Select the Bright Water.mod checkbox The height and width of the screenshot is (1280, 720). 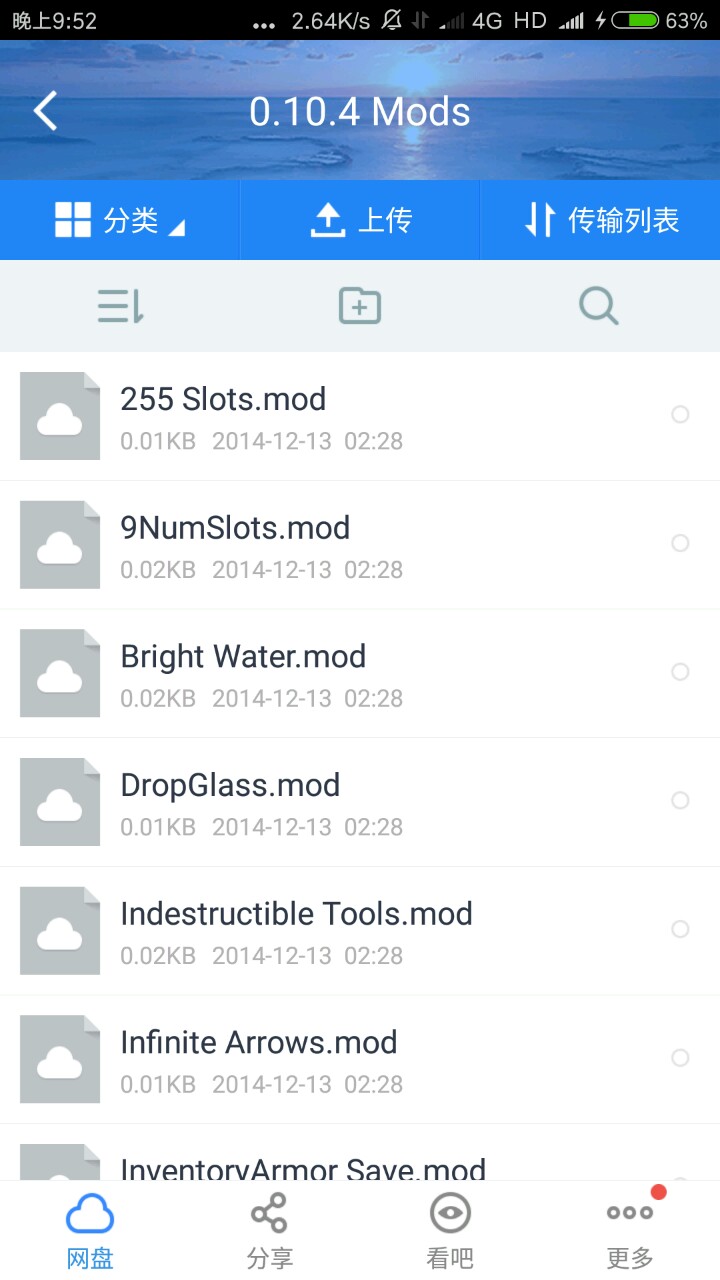pos(680,672)
